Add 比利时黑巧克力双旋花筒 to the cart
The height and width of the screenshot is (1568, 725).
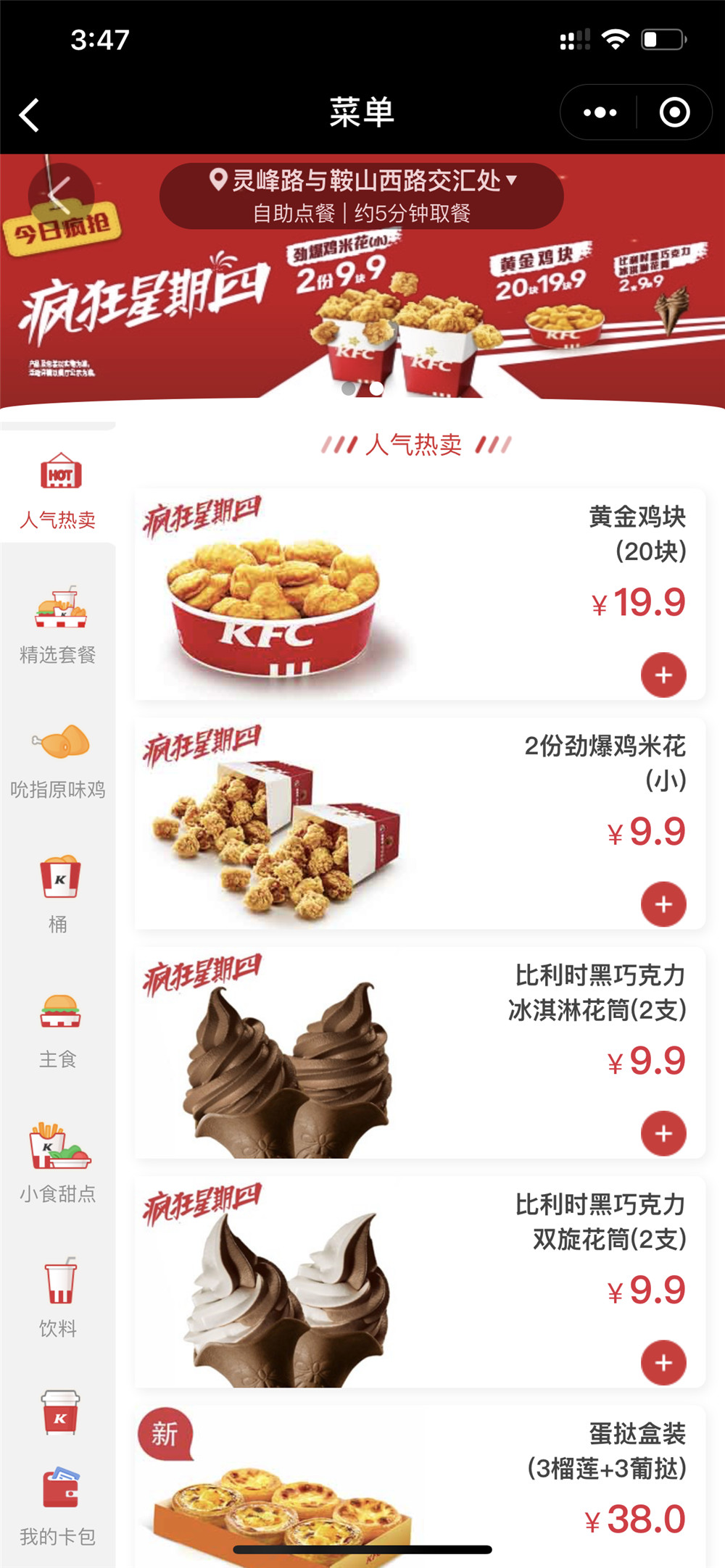[663, 1362]
